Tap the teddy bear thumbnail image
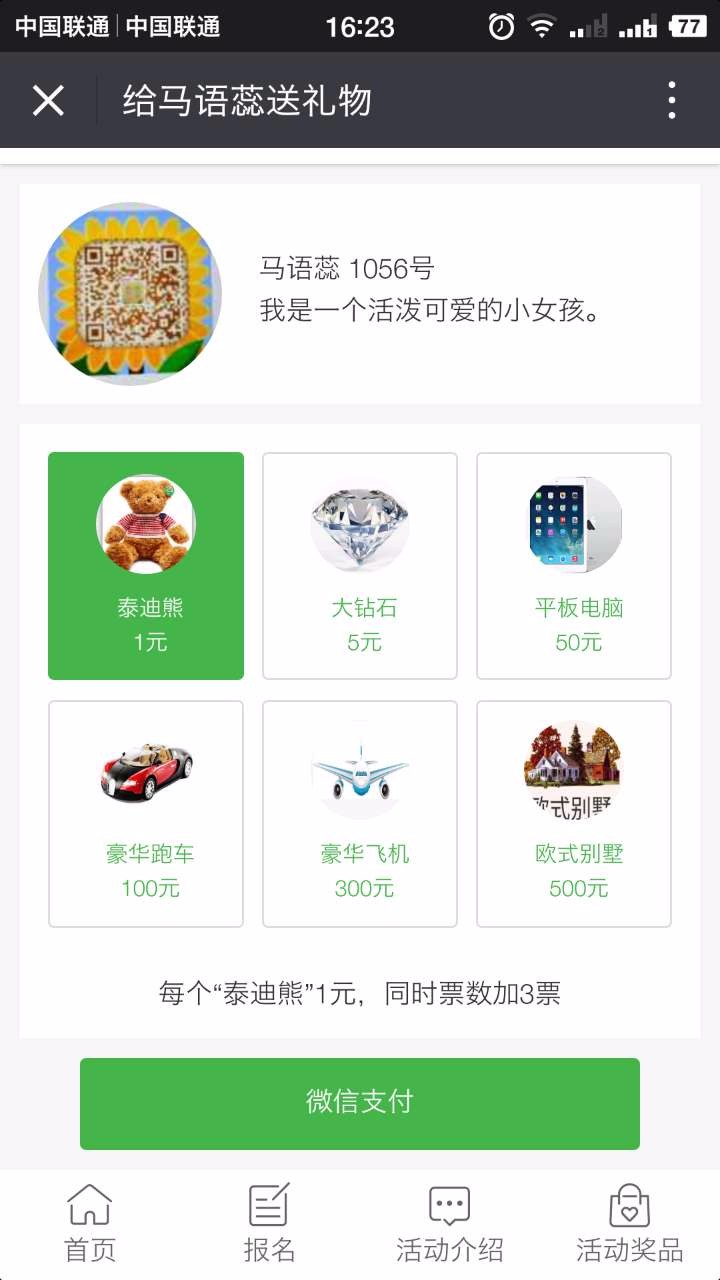The image size is (720, 1280). click(145, 522)
